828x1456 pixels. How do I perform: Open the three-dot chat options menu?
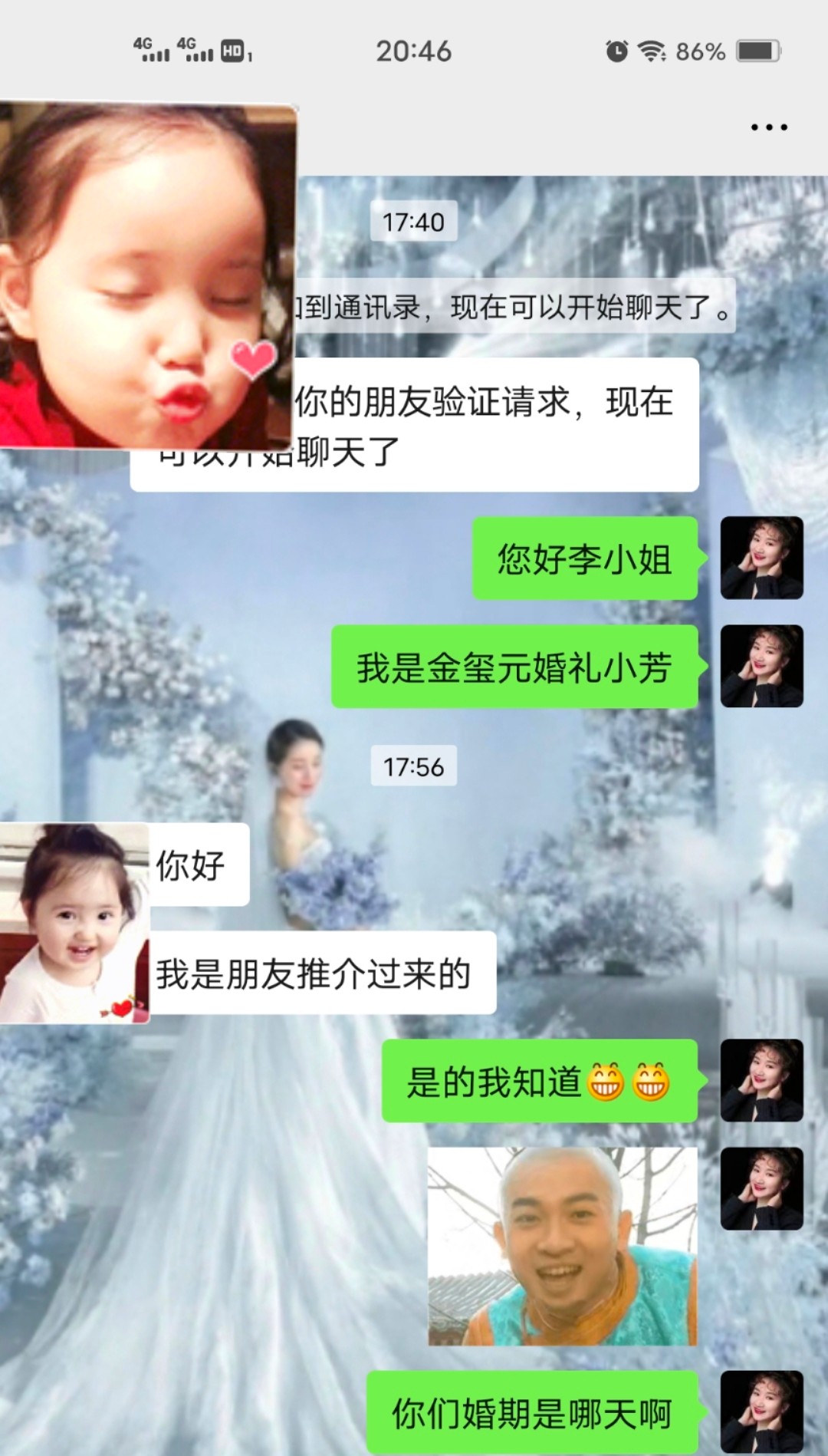[x=769, y=127]
